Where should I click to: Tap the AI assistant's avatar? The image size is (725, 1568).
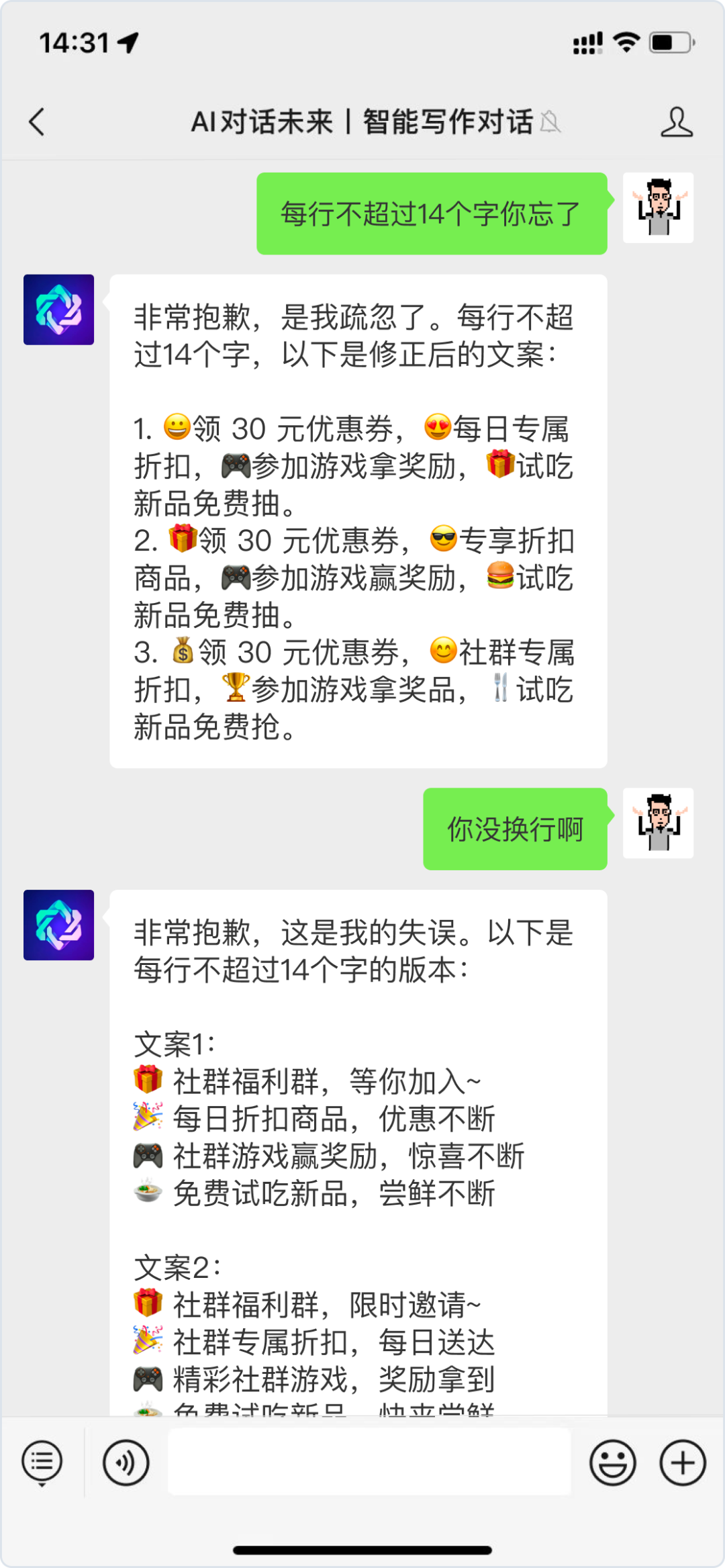[59, 311]
